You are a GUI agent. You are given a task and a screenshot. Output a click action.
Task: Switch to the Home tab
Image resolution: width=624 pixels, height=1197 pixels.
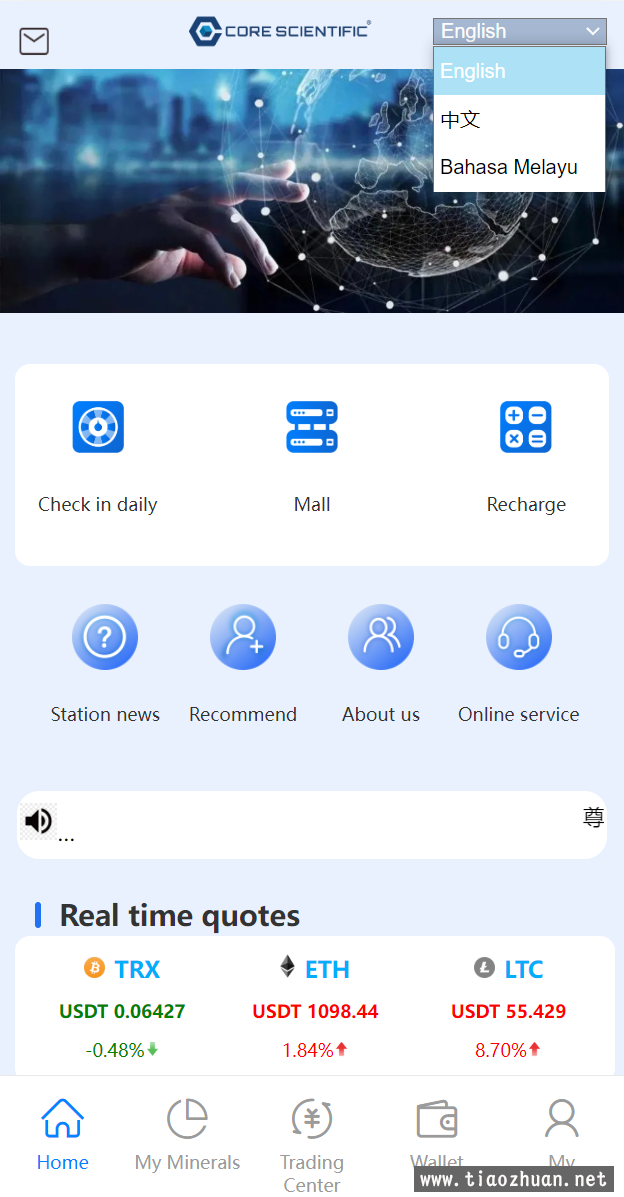click(x=62, y=1135)
